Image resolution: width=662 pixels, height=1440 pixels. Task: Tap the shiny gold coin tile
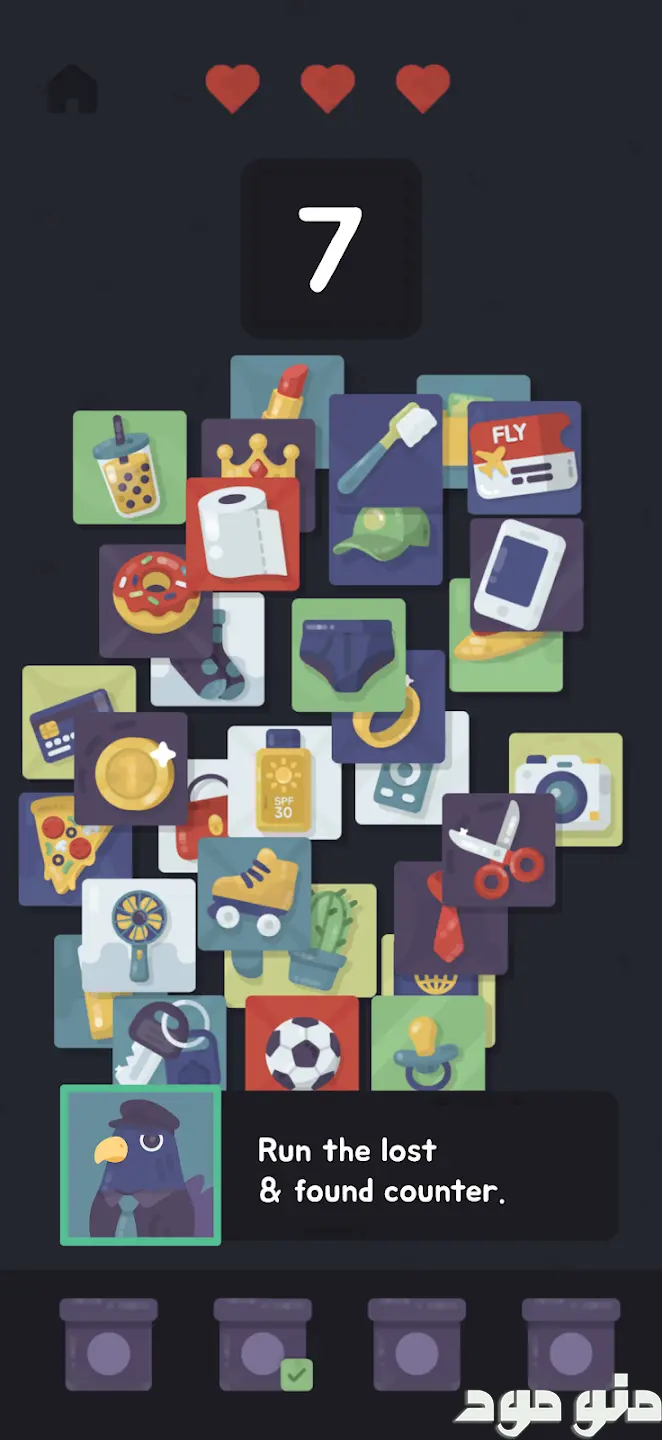131,769
